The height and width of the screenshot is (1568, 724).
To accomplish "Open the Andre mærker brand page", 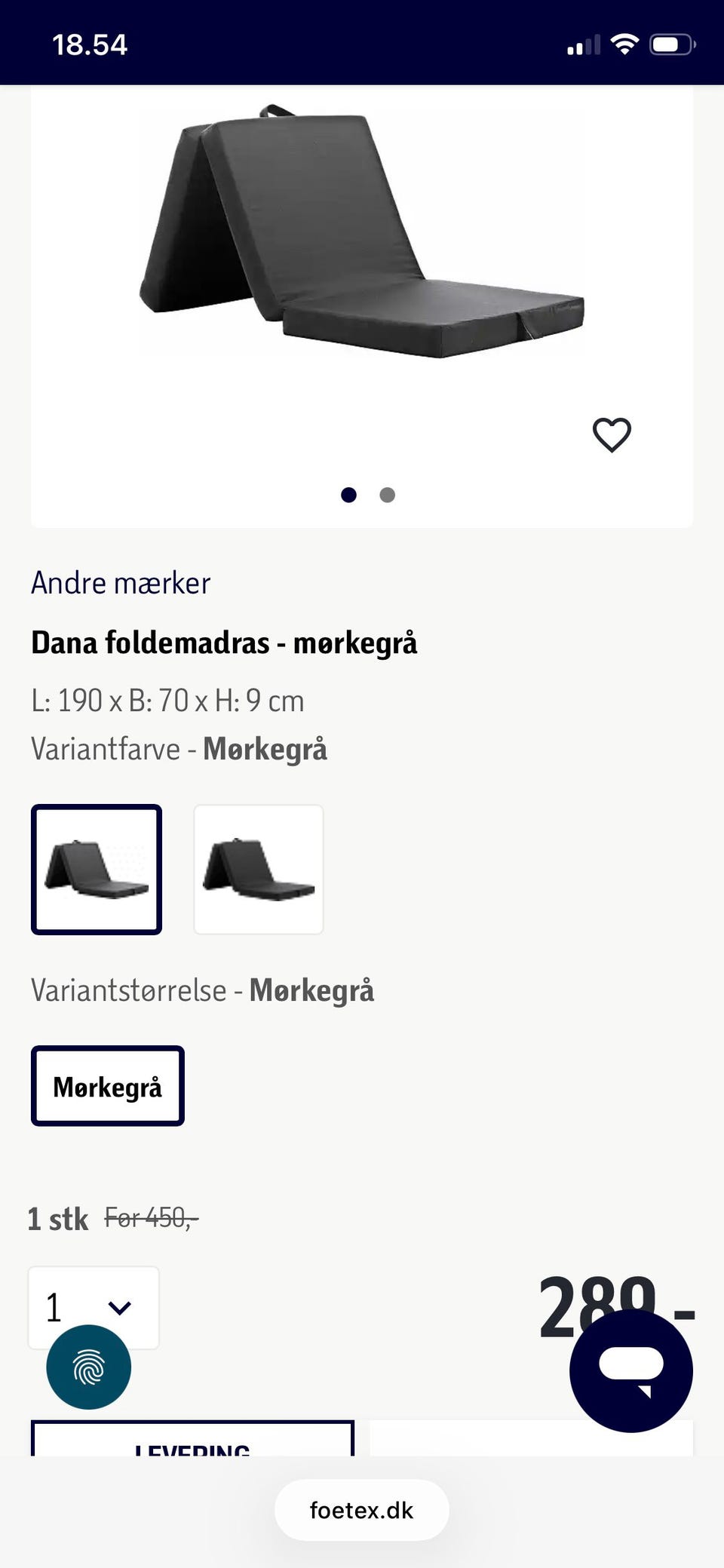I will pyautogui.click(x=121, y=582).
